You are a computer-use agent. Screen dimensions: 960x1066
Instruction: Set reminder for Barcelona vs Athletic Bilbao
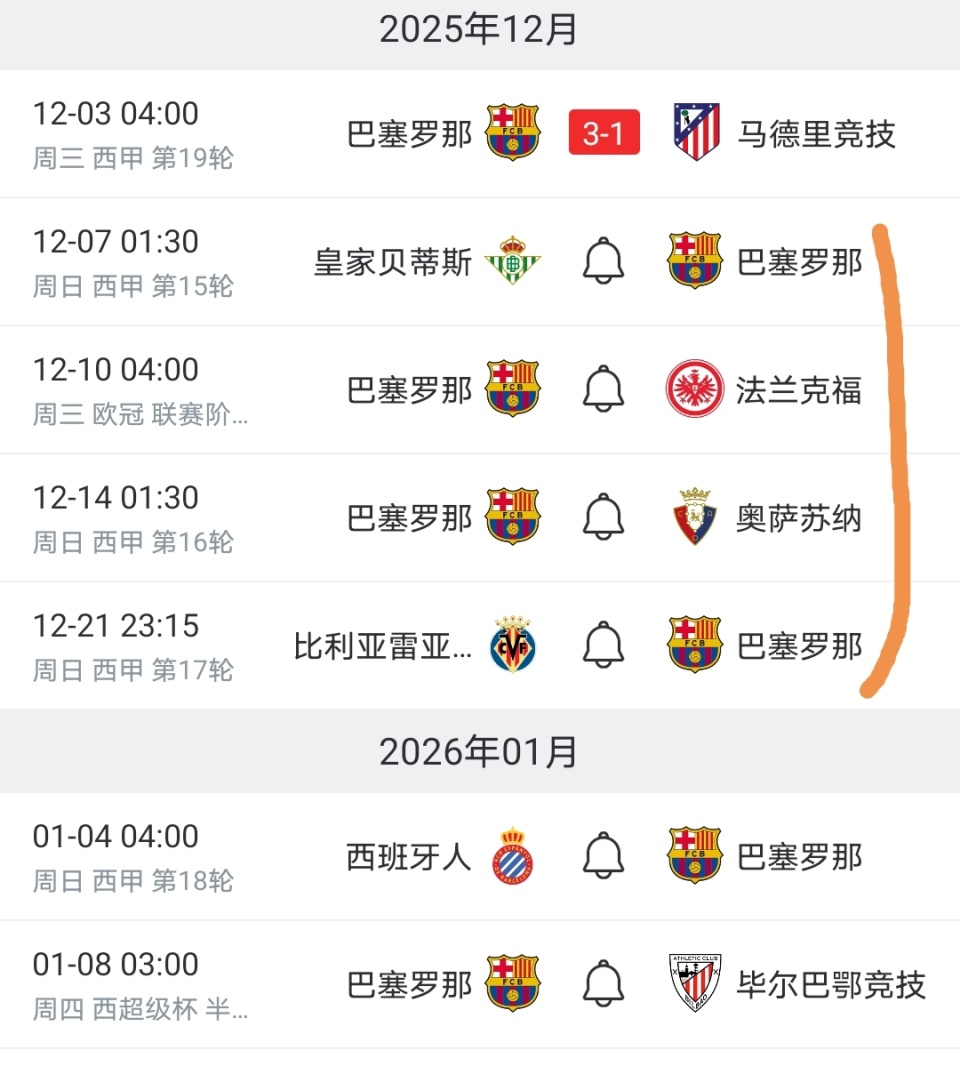[x=603, y=985]
